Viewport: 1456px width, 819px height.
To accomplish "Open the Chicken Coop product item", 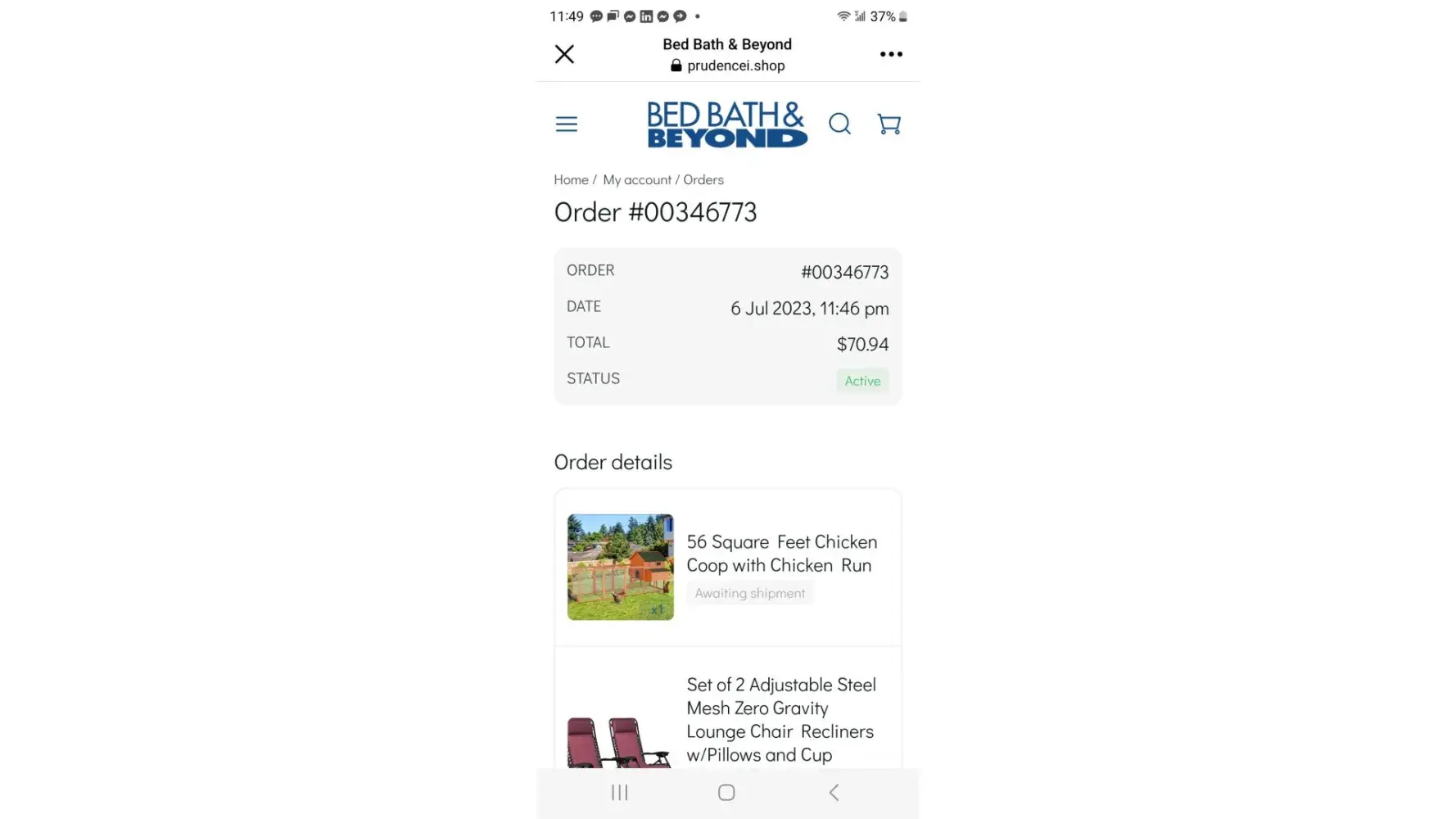I will click(781, 554).
